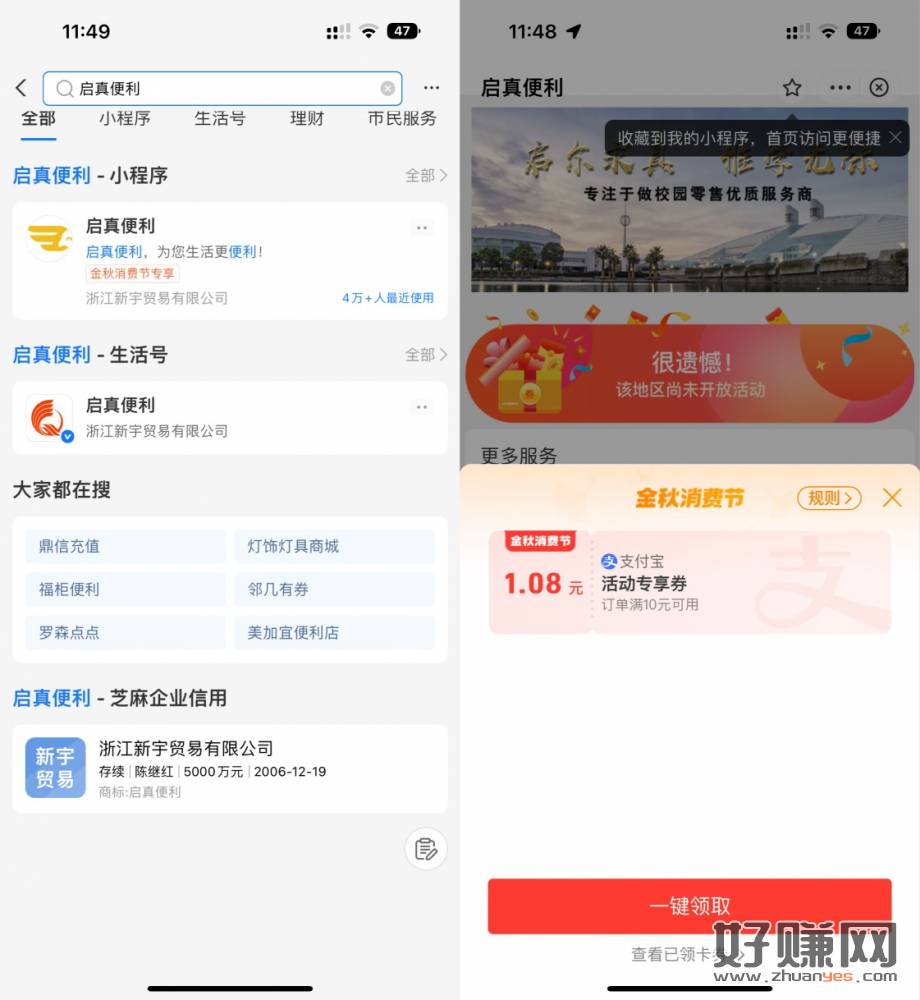
Task: Switch to the 生活号 tab
Action: click(220, 118)
